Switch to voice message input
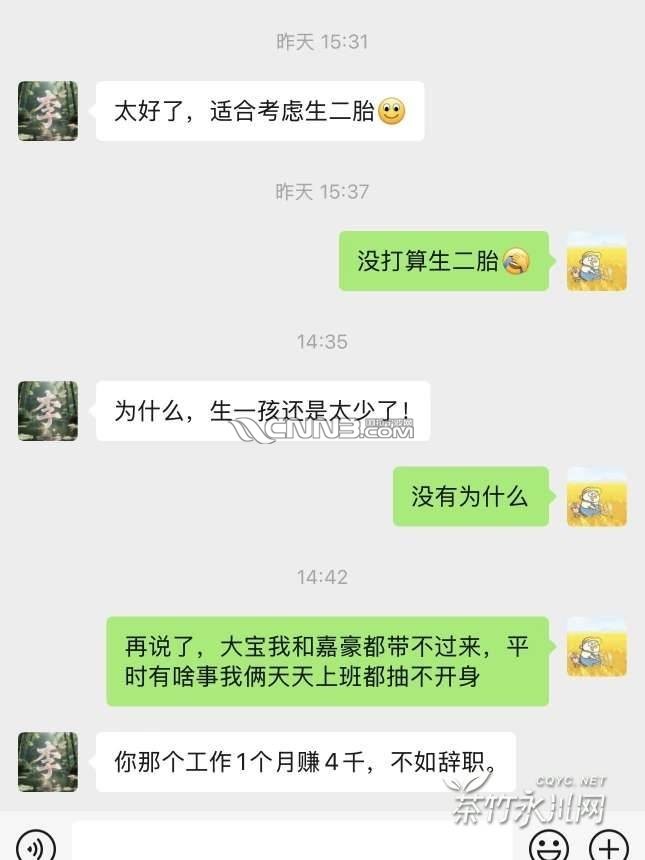This screenshot has width=645, height=860. click(38, 848)
